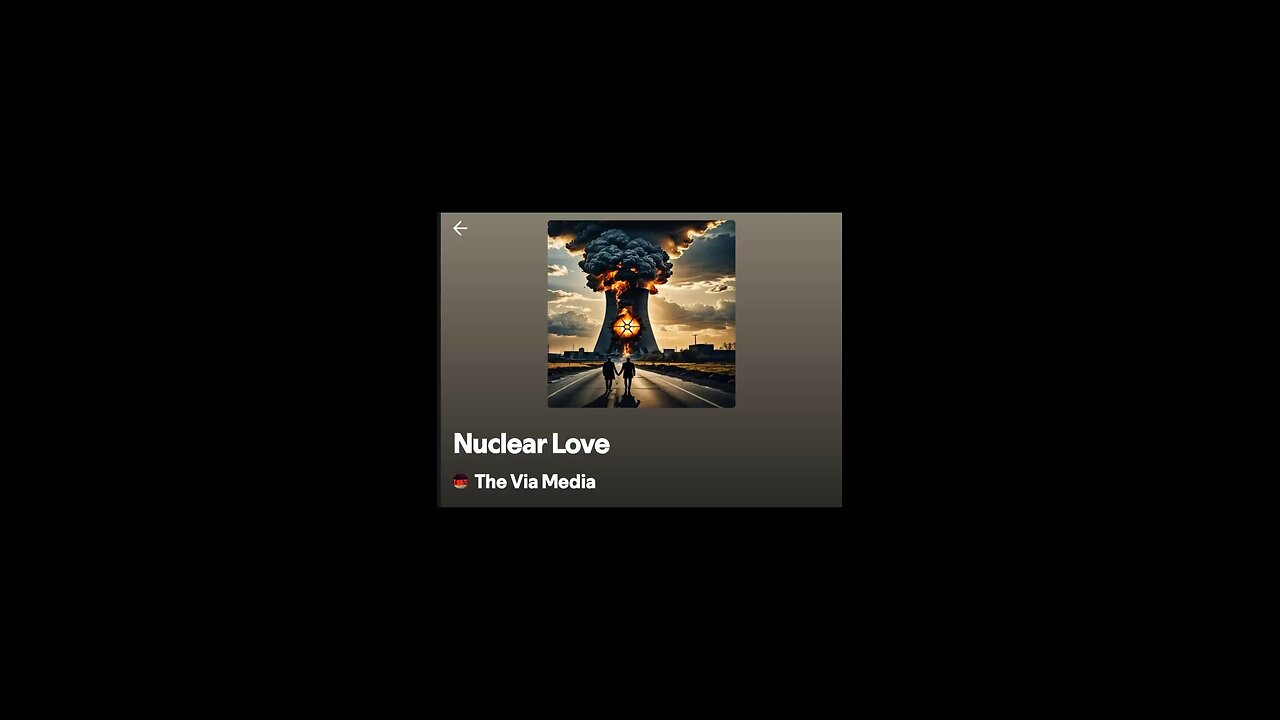This screenshot has height=720, width=1280.
Task: Open The Via Media artist page
Action: pos(534,482)
